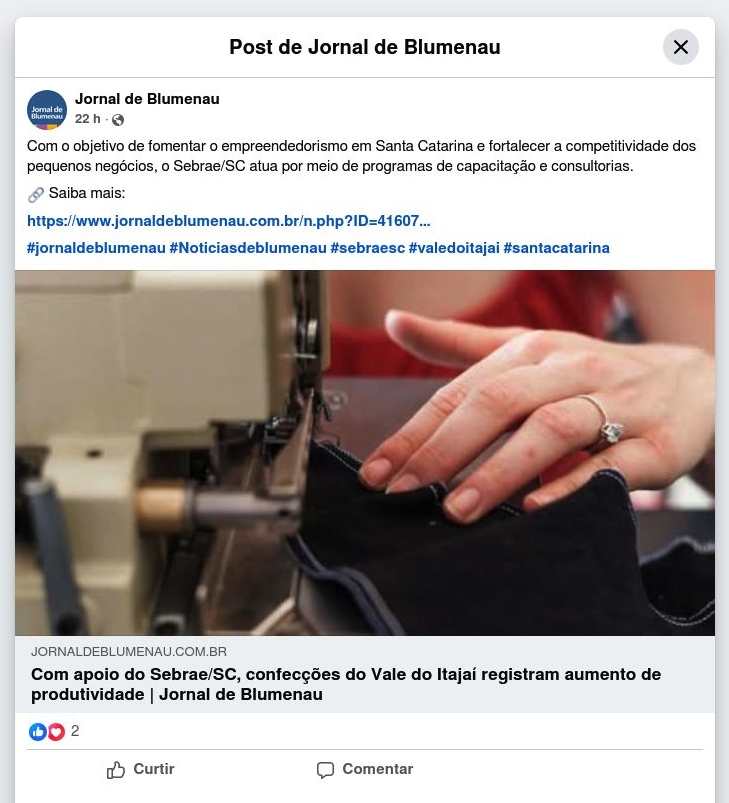The height and width of the screenshot is (803, 729).
Task: Close the Post de Jornal de Blumenau dialog
Action: (680, 47)
